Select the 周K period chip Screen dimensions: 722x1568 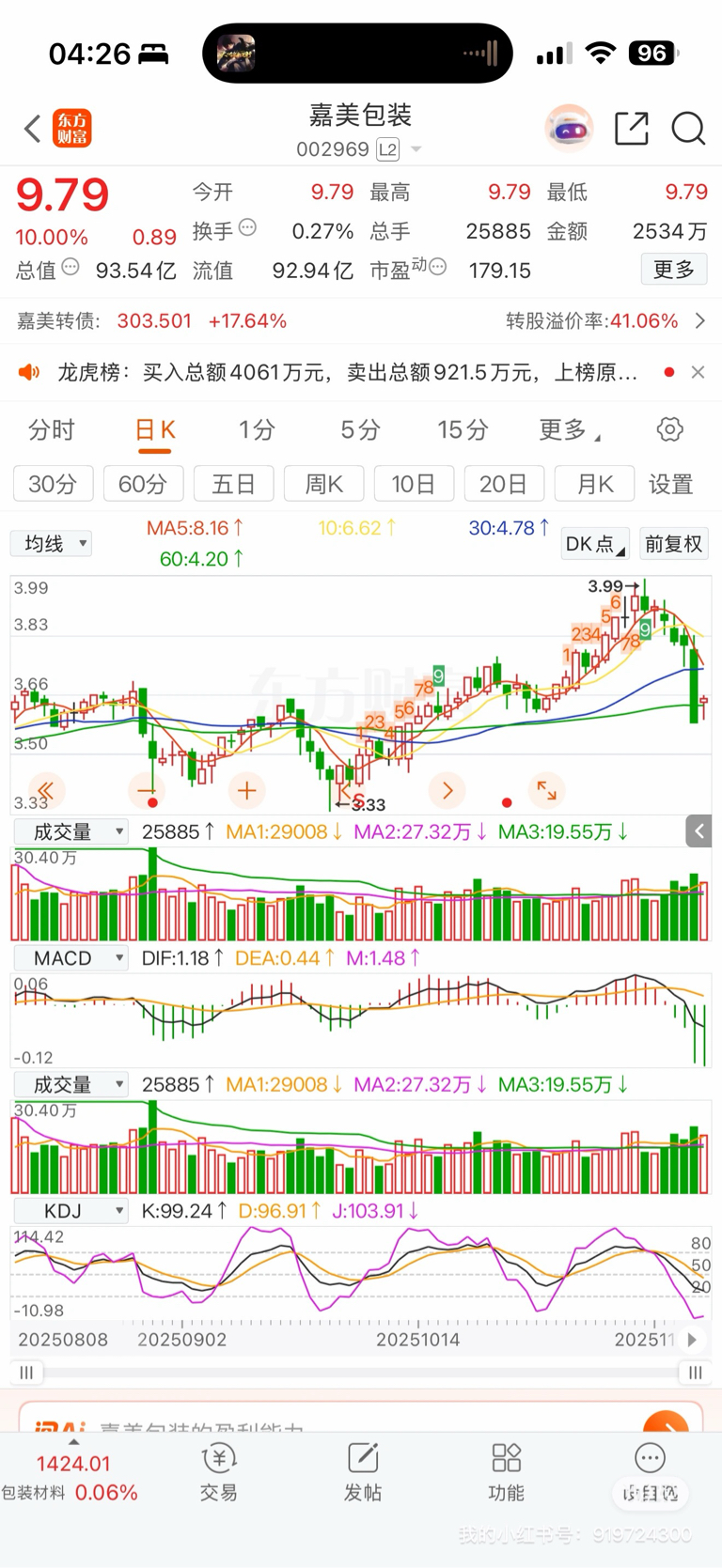pos(323,484)
